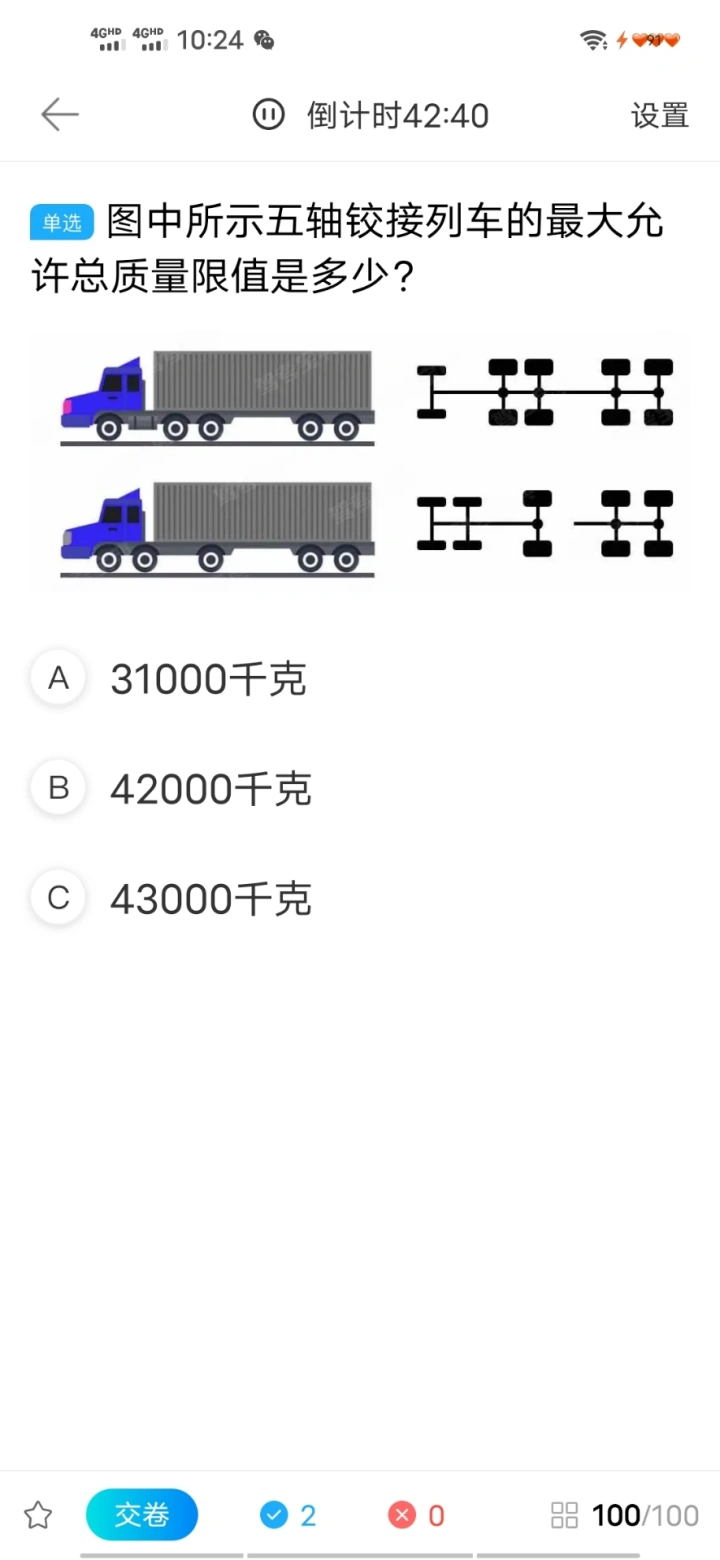The width and height of the screenshot is (720, 1560).
Task: Open 设置 settings
Action: 660,115
